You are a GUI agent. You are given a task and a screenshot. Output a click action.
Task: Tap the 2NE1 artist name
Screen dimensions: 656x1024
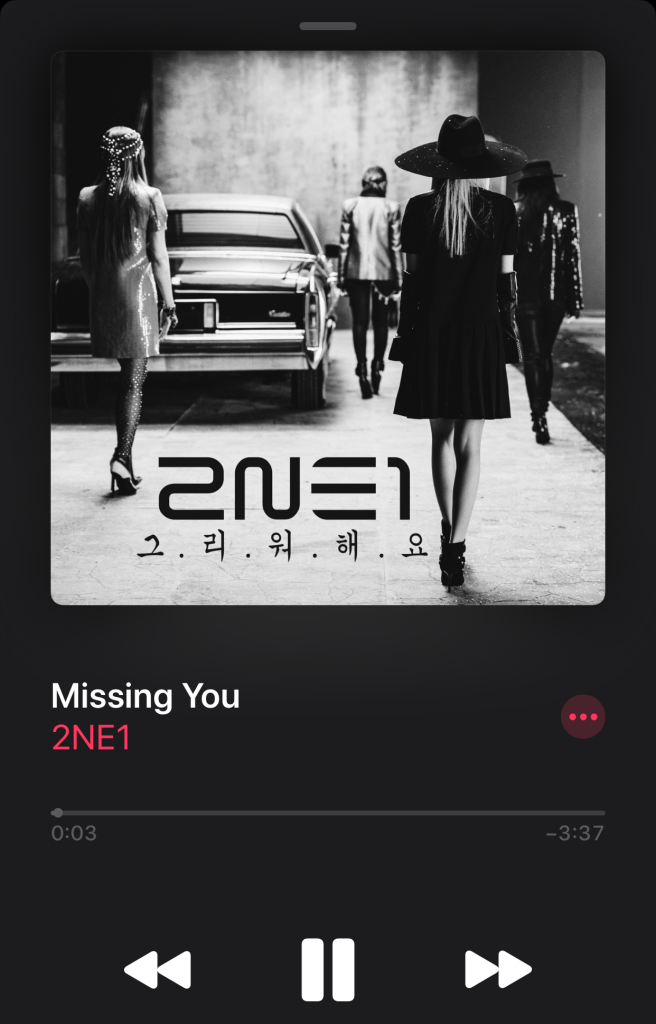[x=91, y=738]
